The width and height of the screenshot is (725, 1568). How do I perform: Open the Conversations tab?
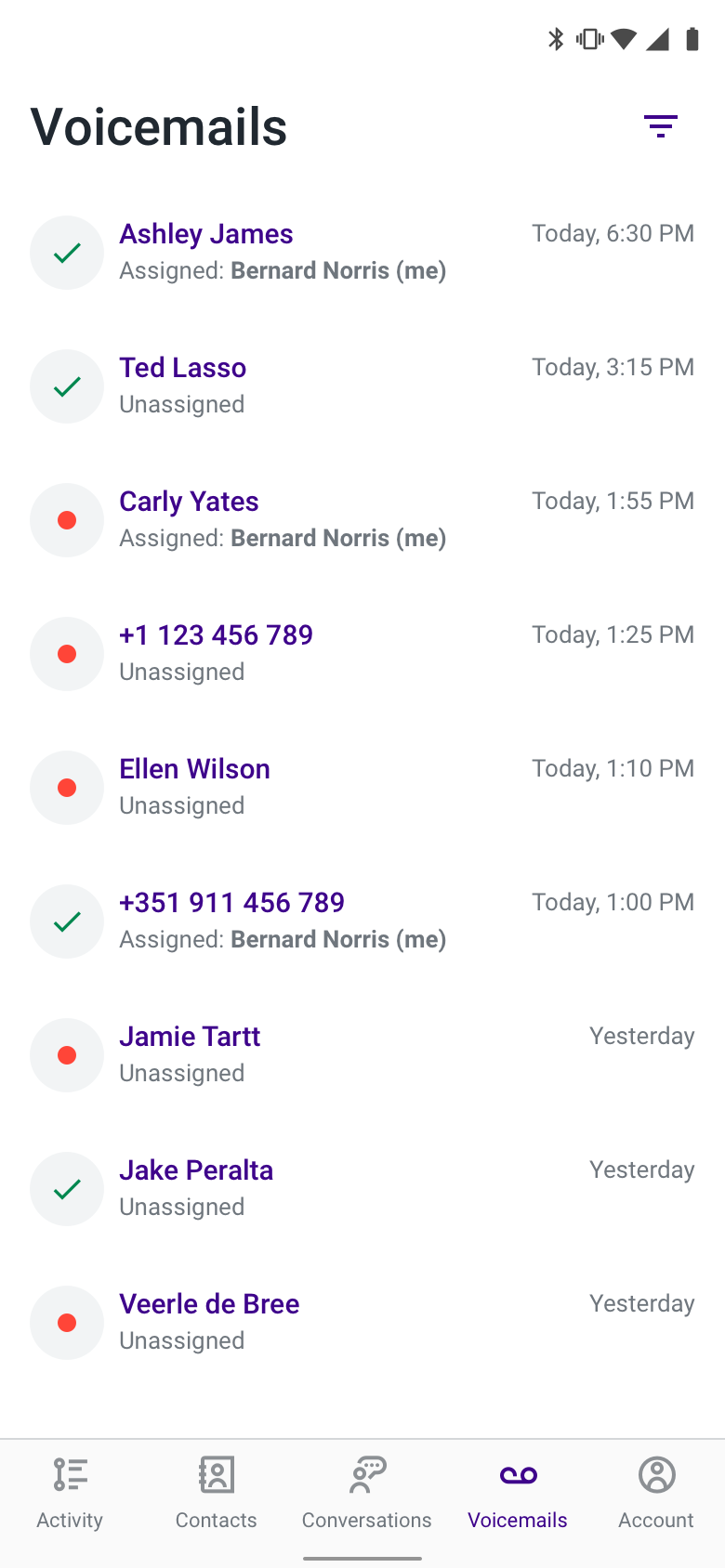click(367, 1493)
